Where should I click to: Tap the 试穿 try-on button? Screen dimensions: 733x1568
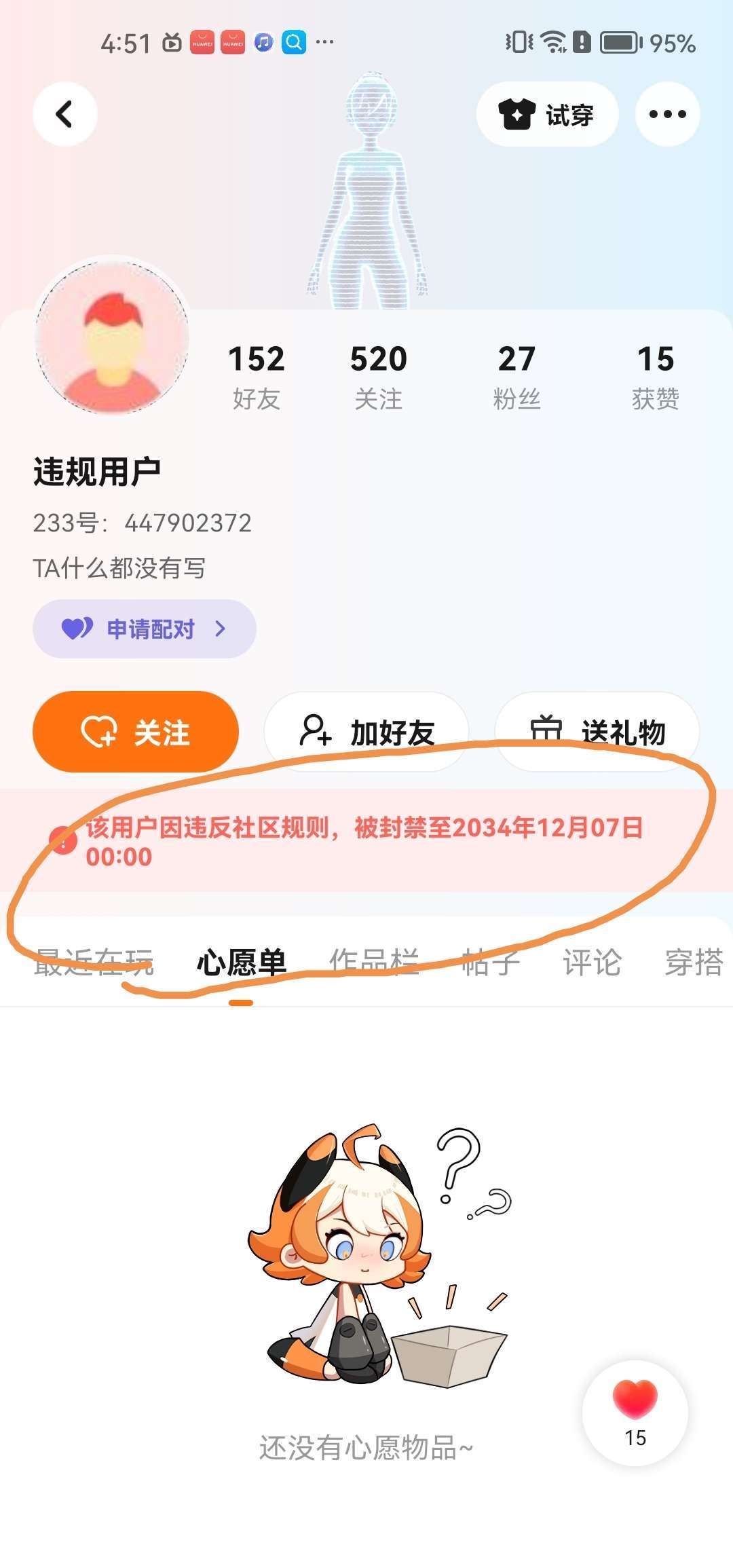click(547, 114)
